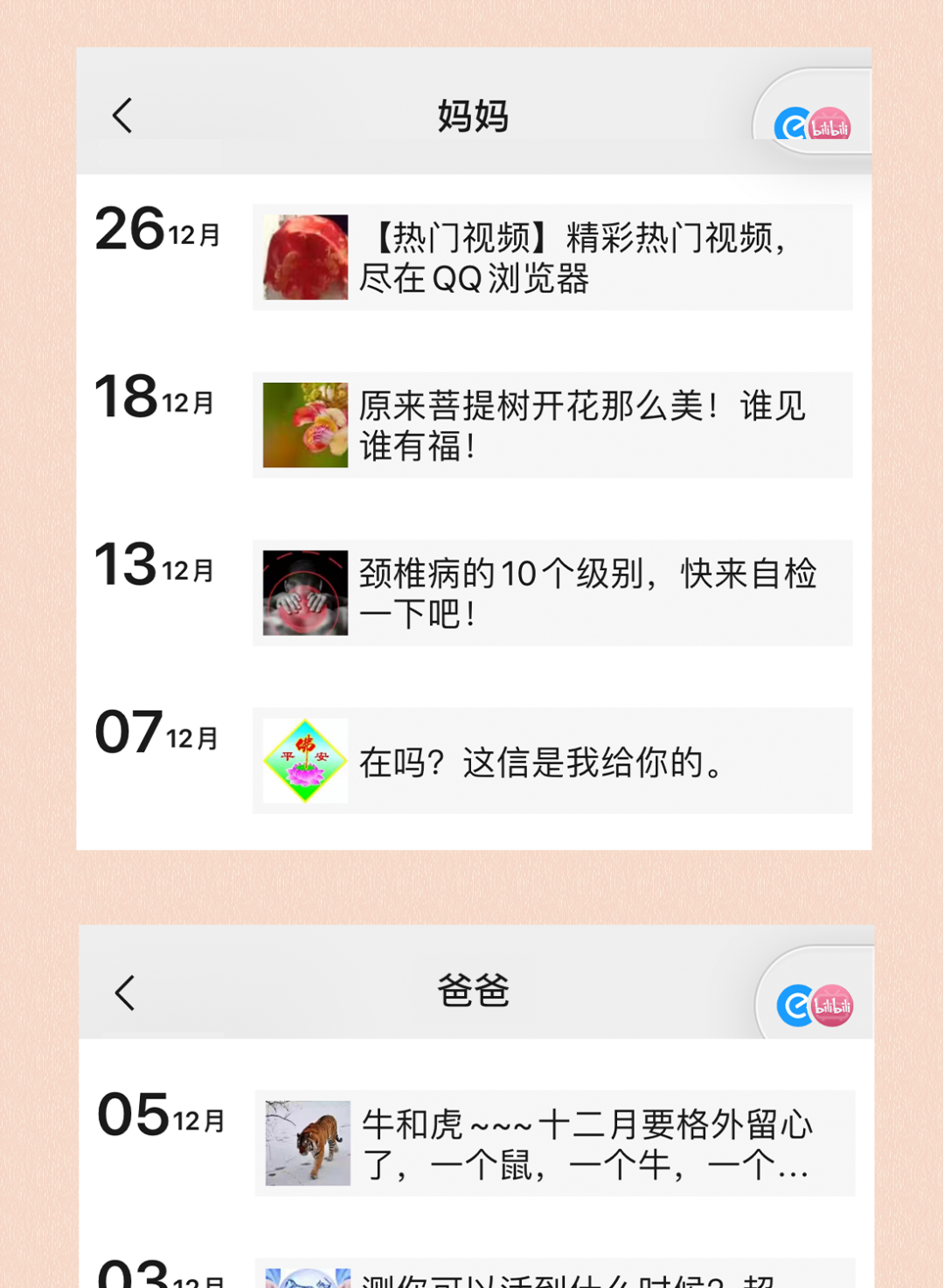
Task: Click the lotus 平安 picture on the December 7 message
Action: coord(304,760)
